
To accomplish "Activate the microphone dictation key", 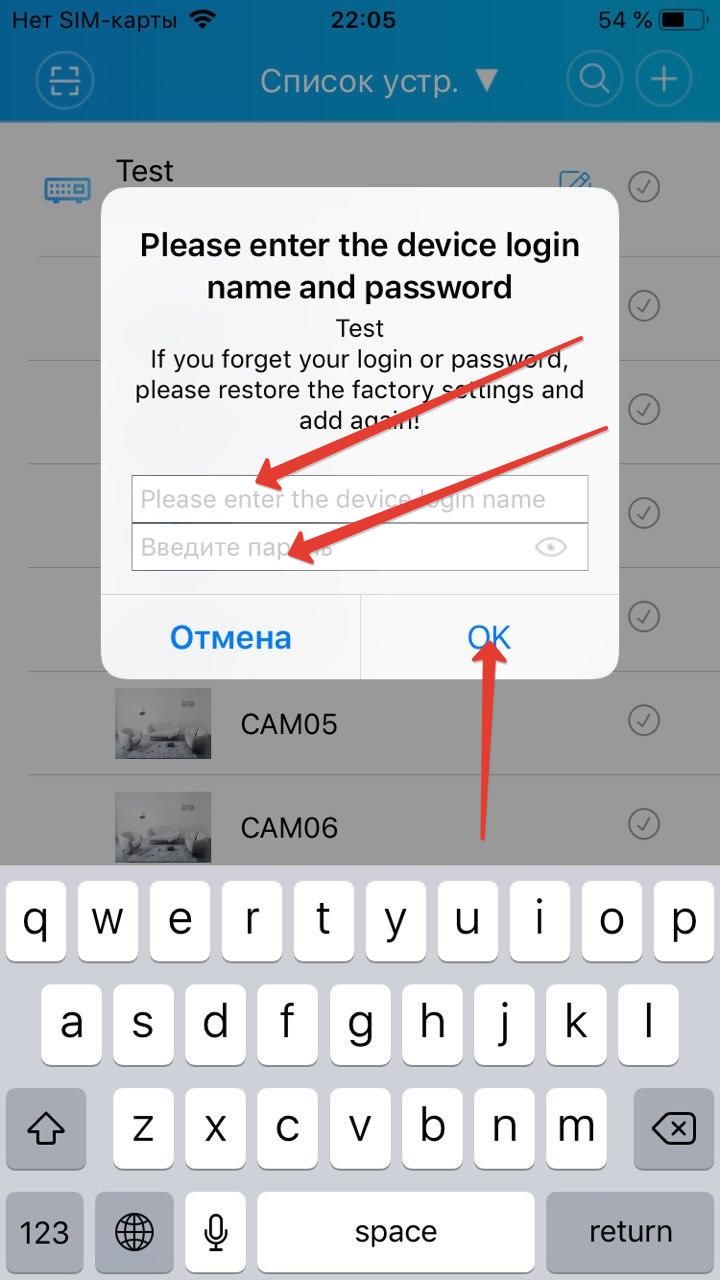I will 215,1232.
